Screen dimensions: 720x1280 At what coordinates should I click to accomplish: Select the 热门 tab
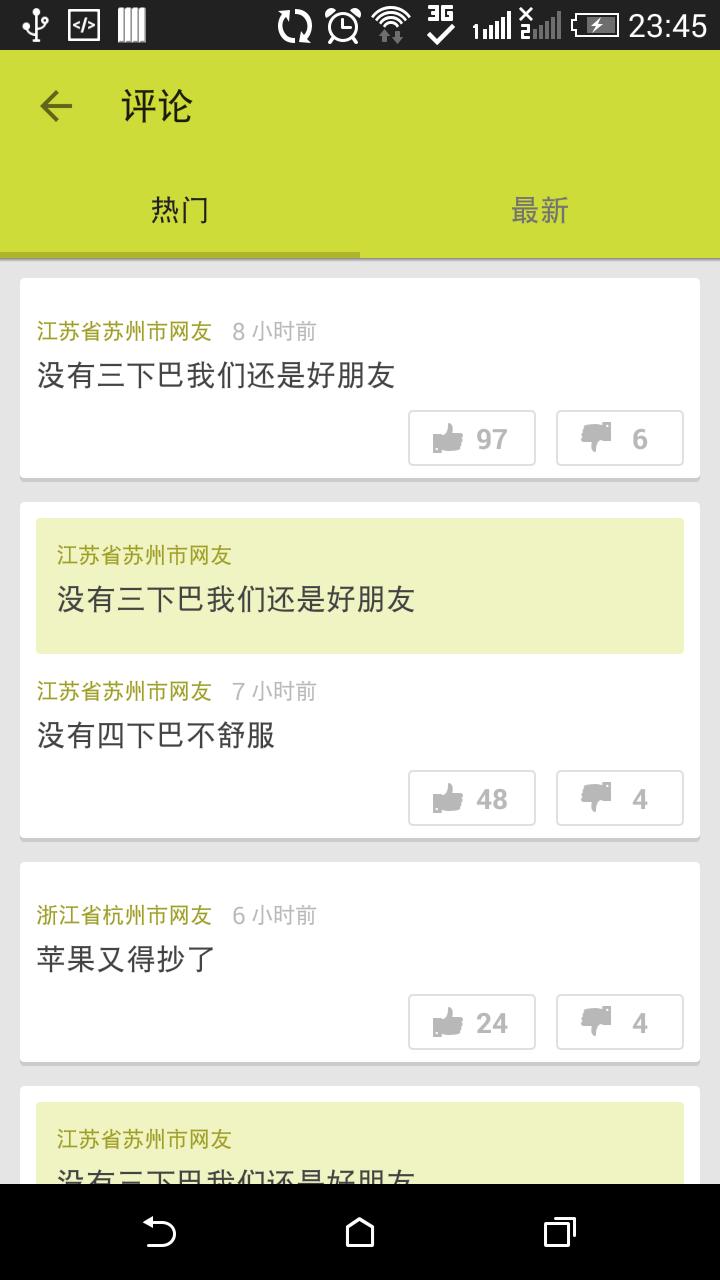point(180,211)
